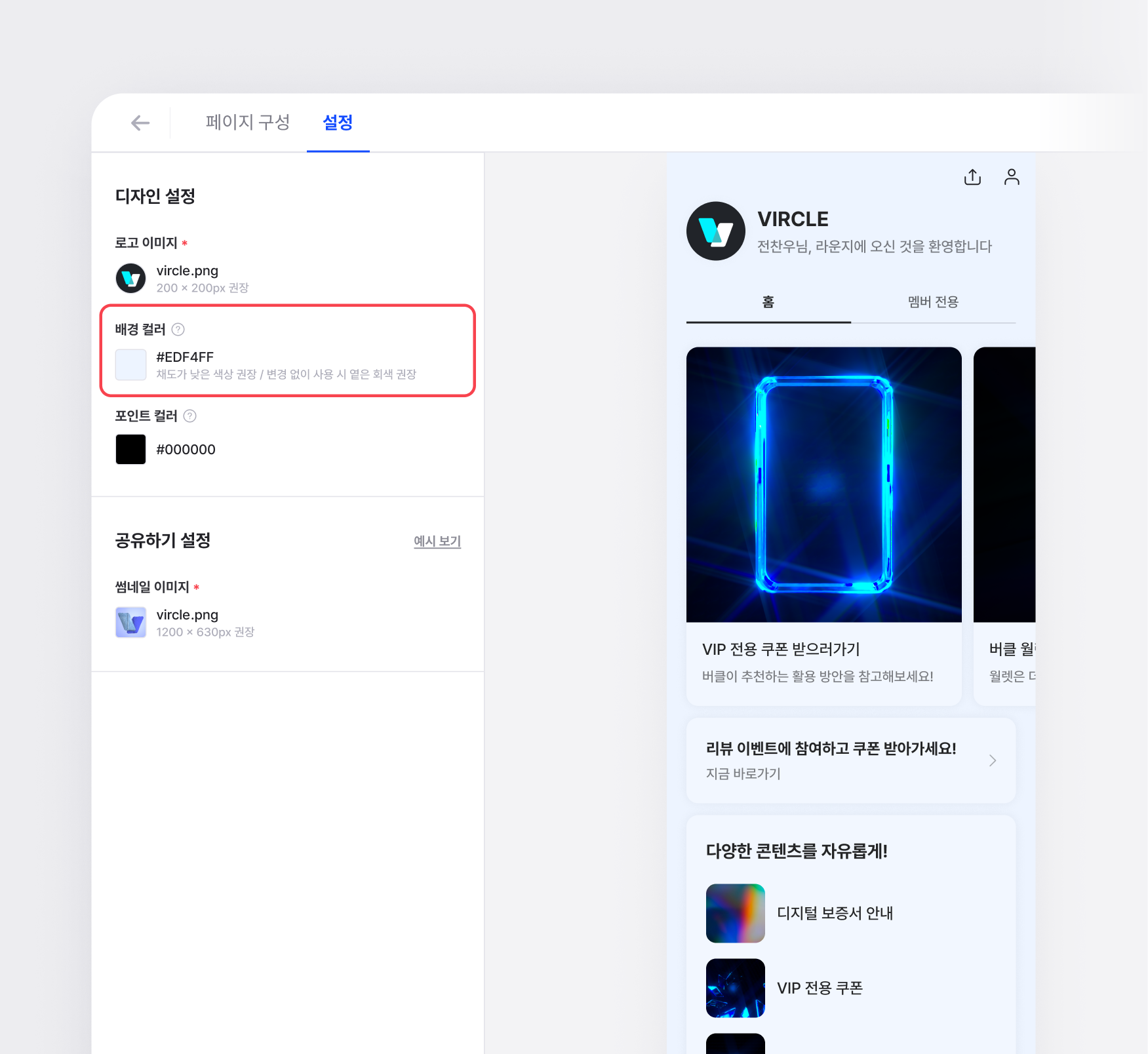The image size is (1148, 1054).
Task: Show the 배경 컬러 help tooltip
Action: [178, 329]
